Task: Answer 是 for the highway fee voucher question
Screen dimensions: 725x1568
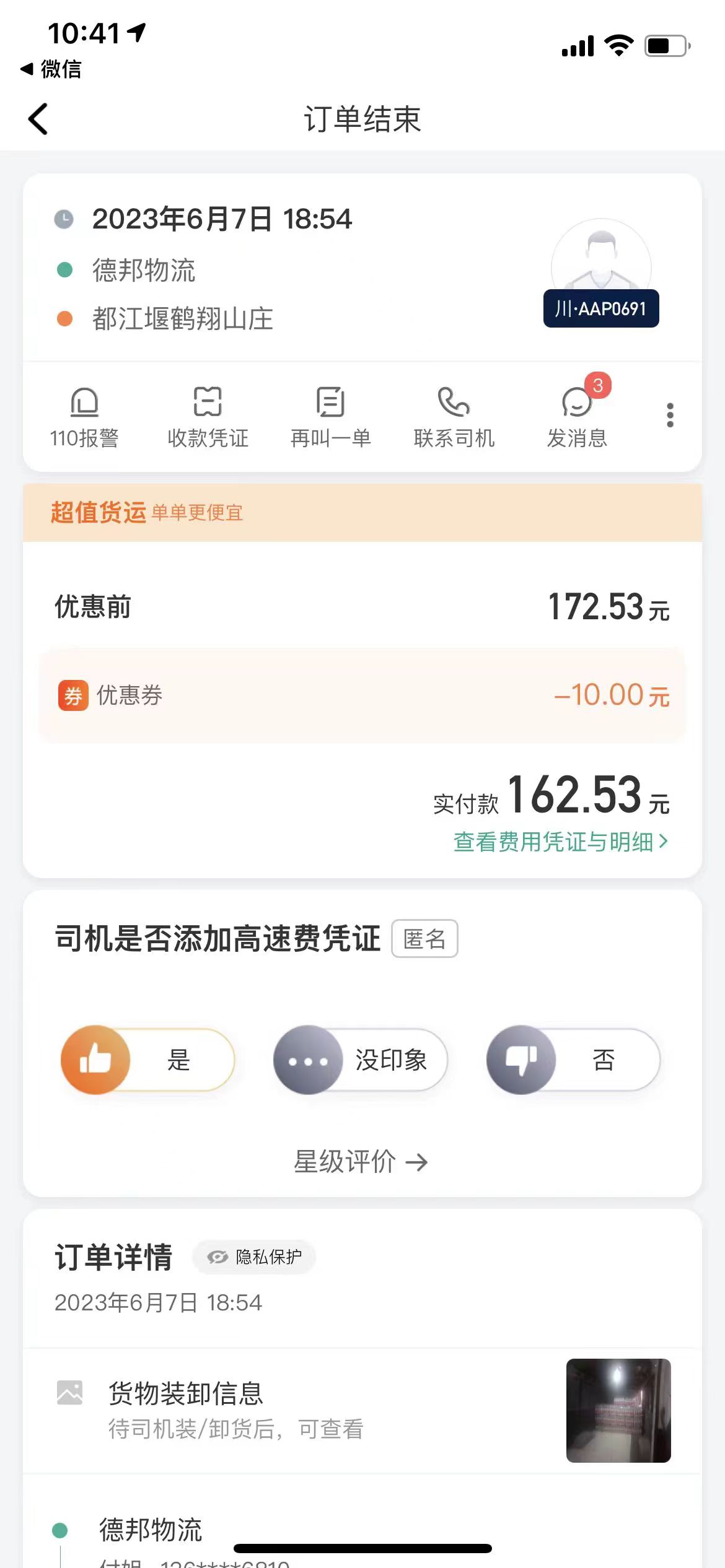Action: click(147, 1060)
